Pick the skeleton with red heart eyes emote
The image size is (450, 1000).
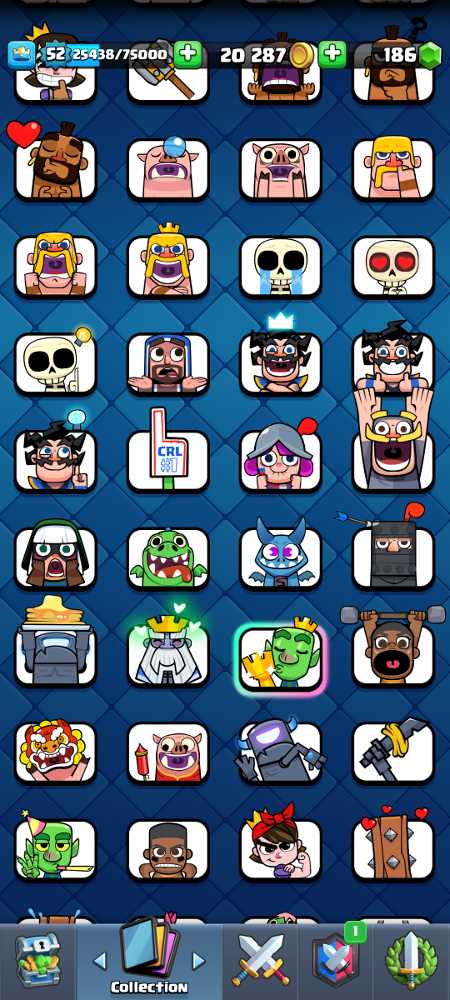click(393, 266)
